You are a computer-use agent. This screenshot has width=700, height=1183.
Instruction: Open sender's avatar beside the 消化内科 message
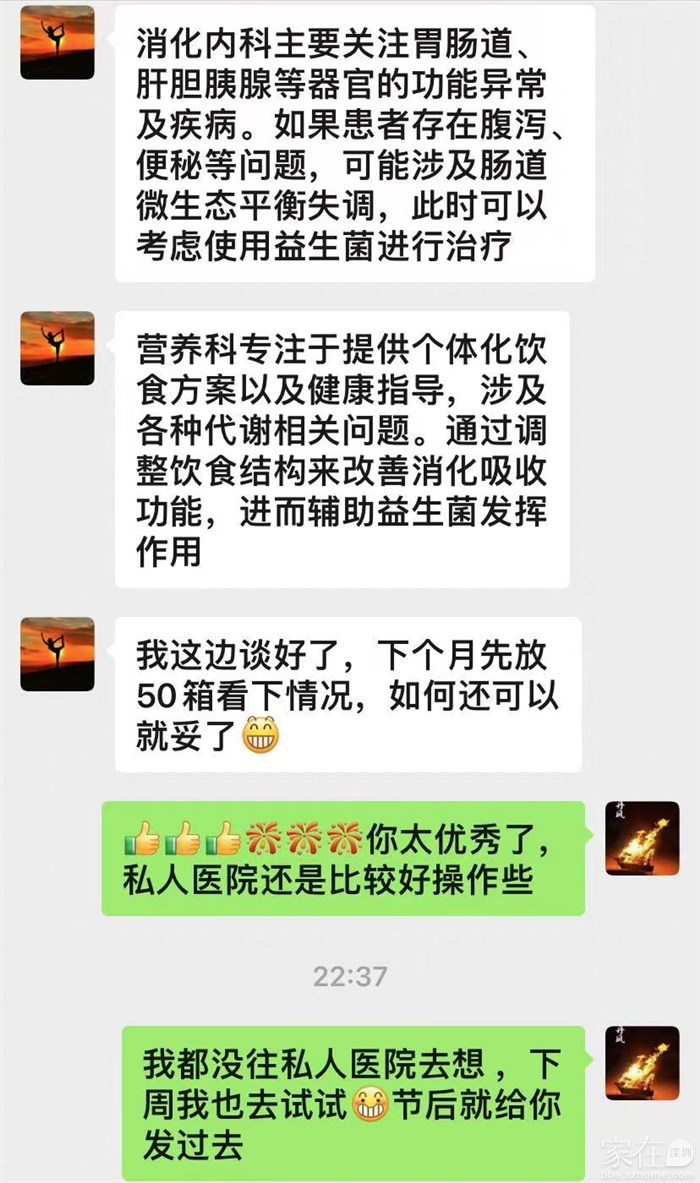pyautogui.click(x=57, y=43)
